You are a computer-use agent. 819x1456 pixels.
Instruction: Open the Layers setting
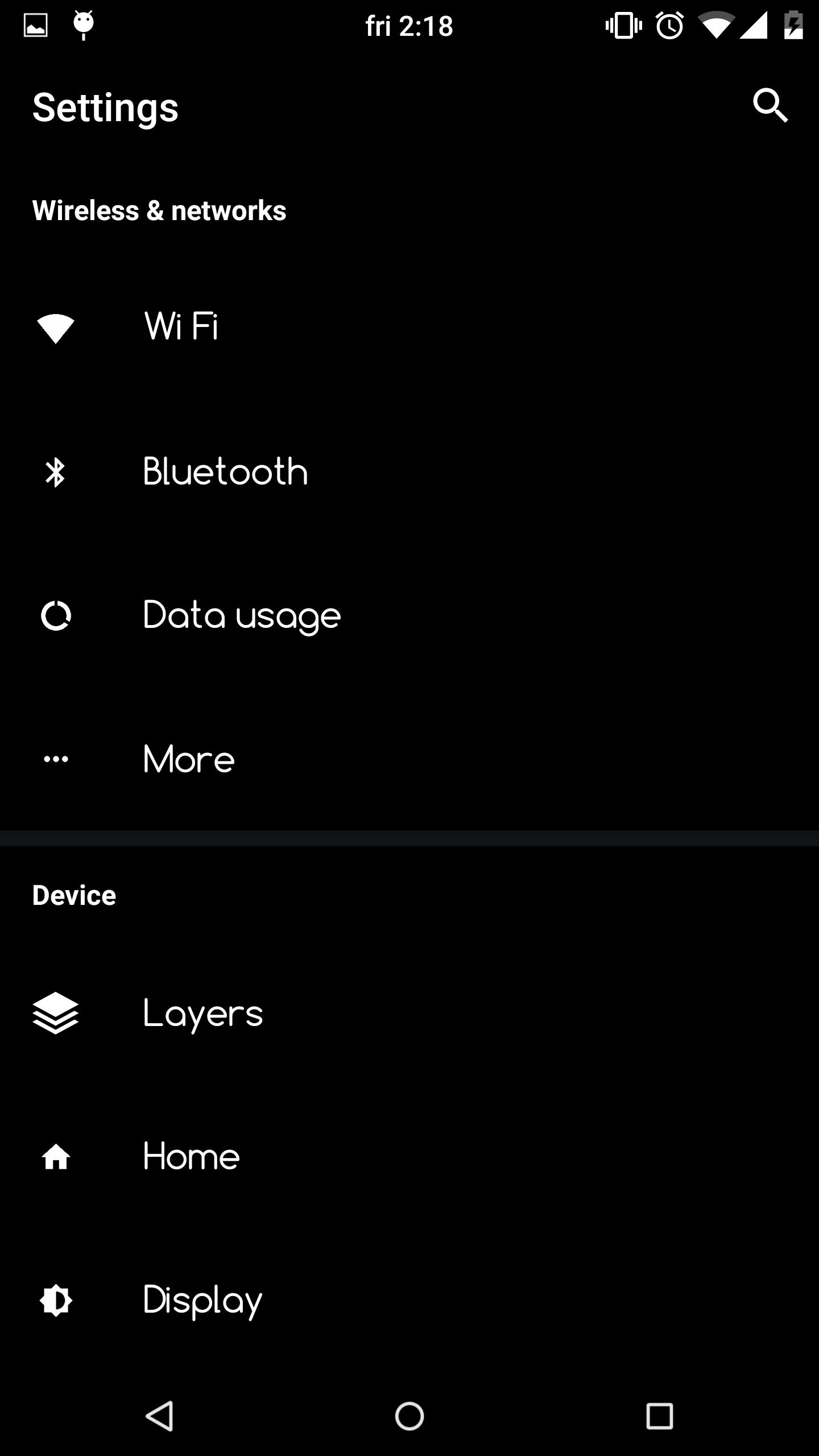click(202, 1014)
